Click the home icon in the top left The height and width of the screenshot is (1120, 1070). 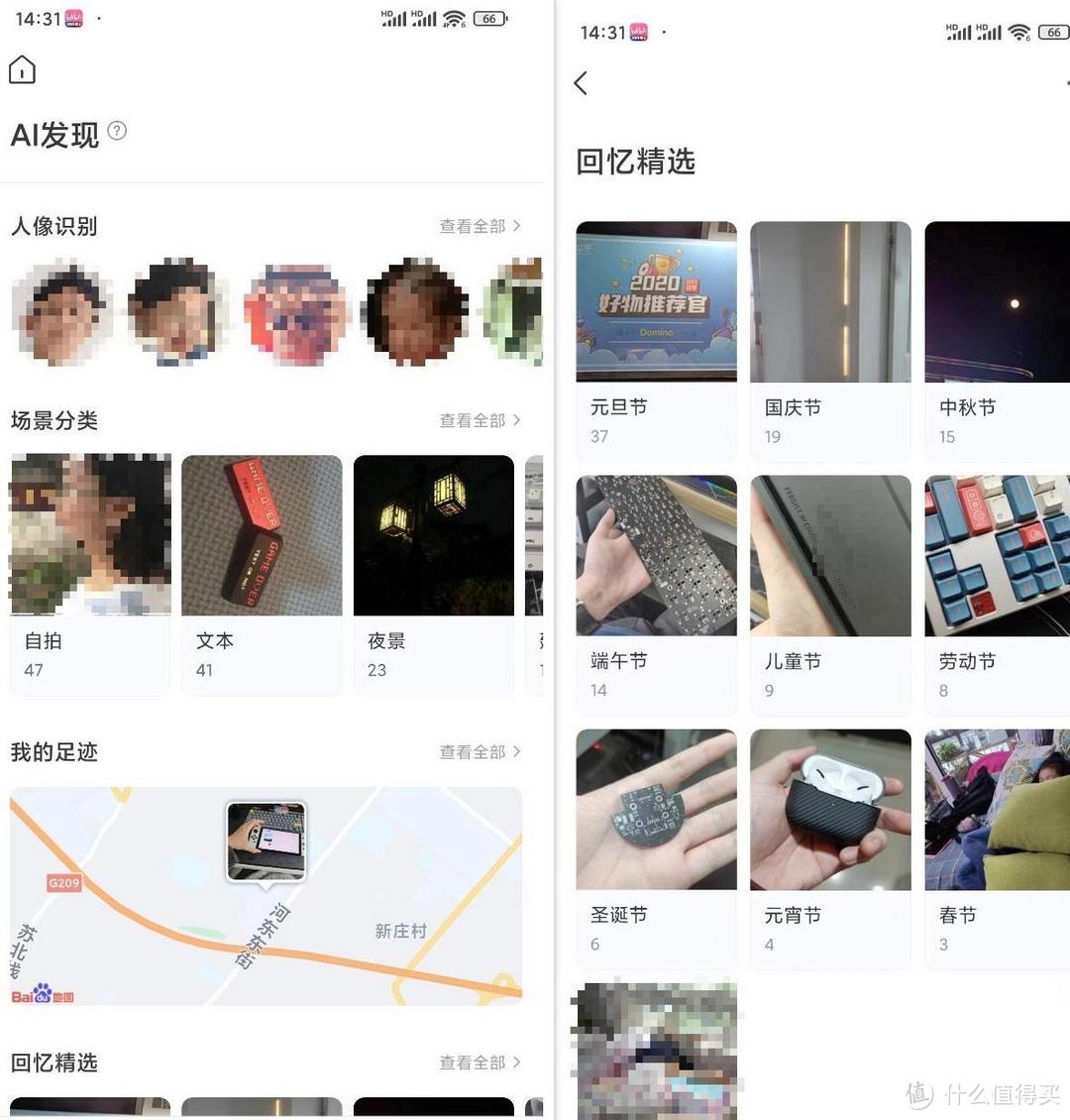click(22, 68)
